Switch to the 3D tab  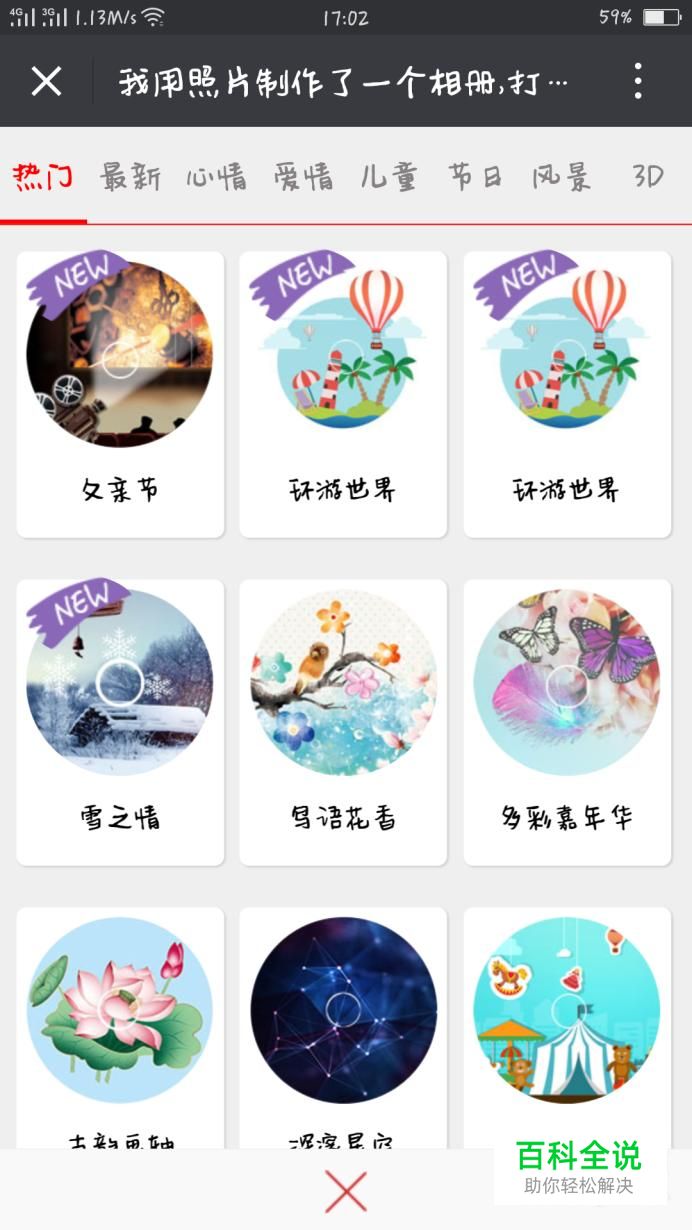point(648,177)
